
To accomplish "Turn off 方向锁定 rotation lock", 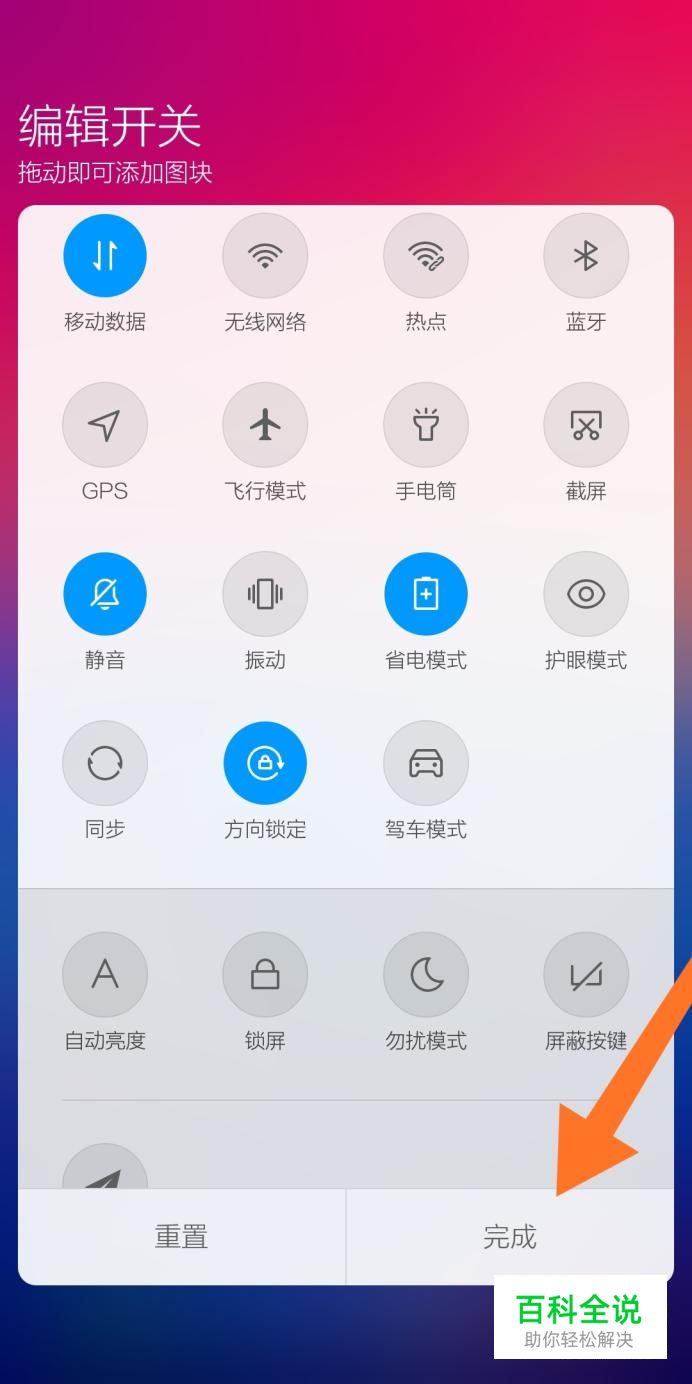I will coord(265,763).
